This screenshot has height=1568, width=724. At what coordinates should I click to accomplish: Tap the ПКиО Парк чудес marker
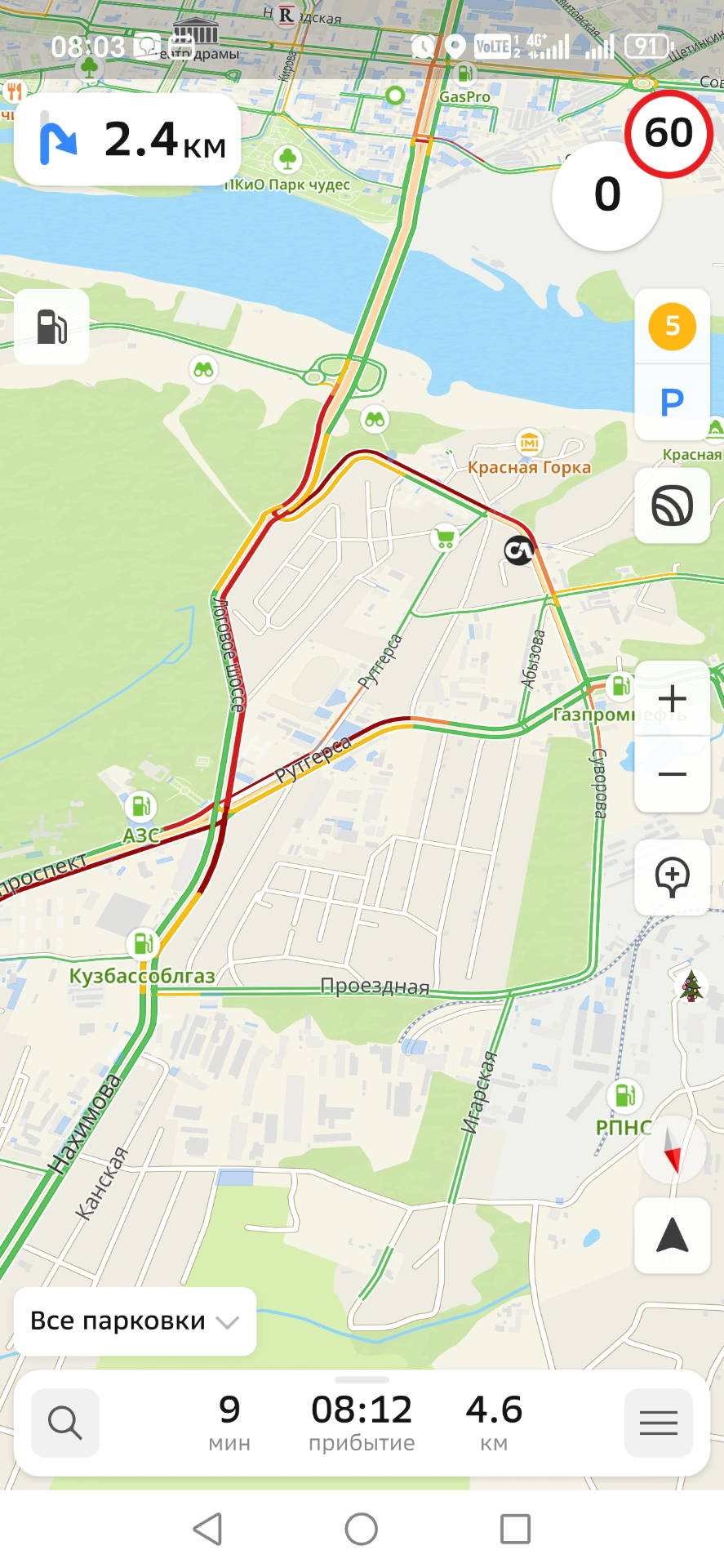[287, 158]
